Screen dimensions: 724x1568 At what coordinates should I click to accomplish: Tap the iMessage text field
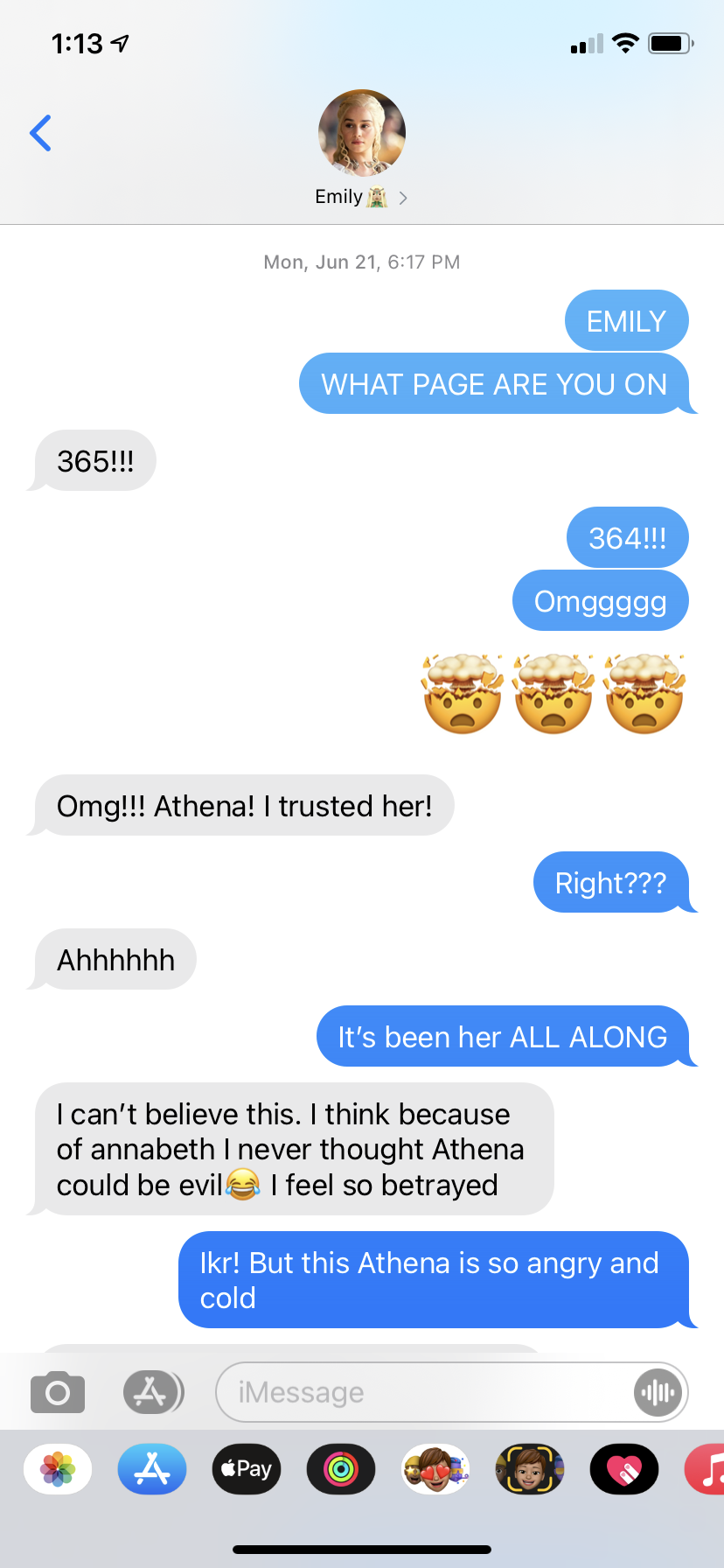tap(420, 1392)
